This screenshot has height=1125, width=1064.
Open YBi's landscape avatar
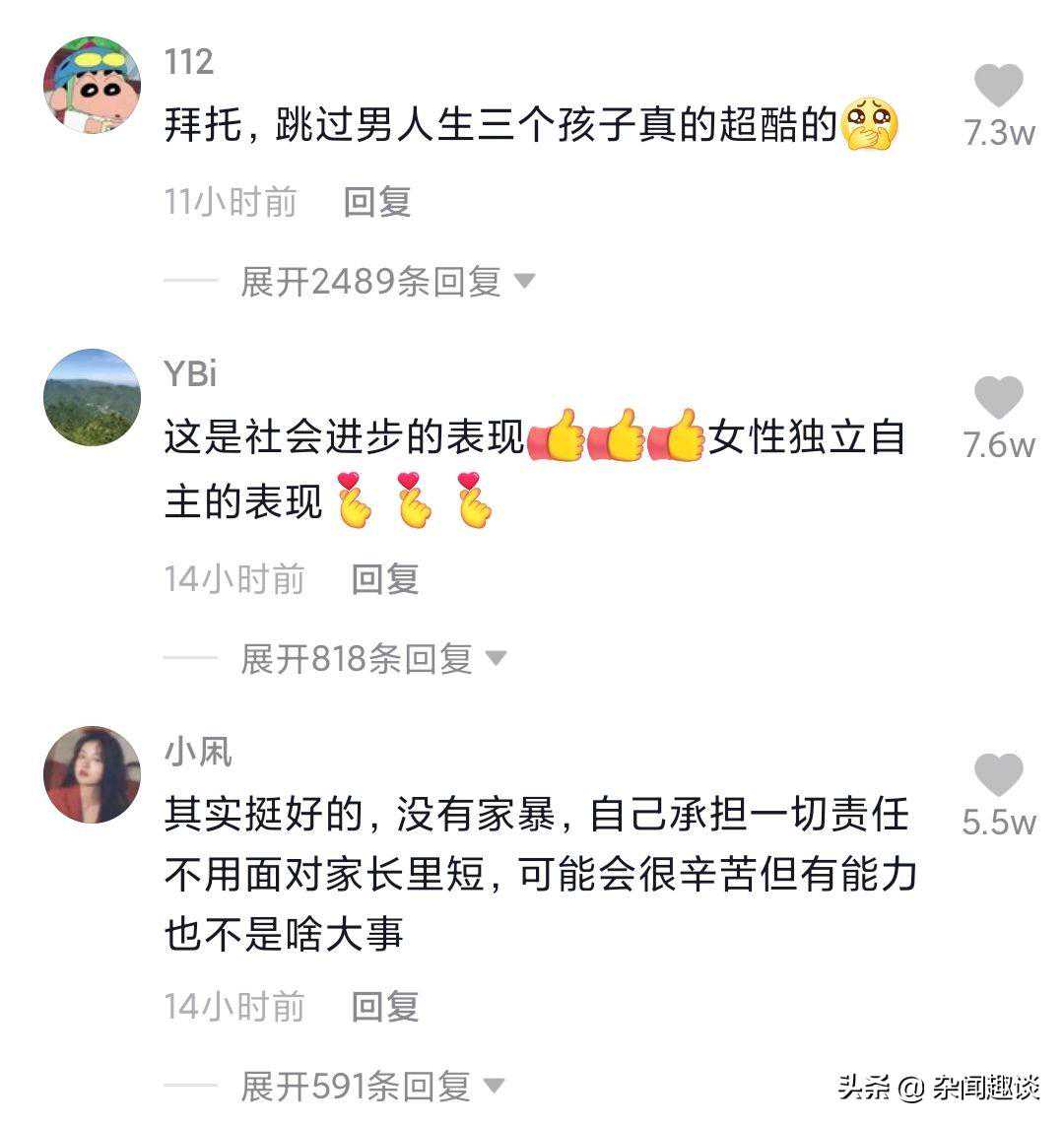coord(92,397)
